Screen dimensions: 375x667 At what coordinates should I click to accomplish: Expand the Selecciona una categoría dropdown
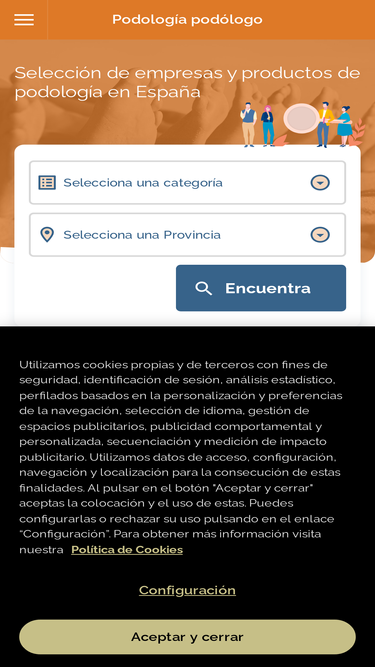pos(188,182)
